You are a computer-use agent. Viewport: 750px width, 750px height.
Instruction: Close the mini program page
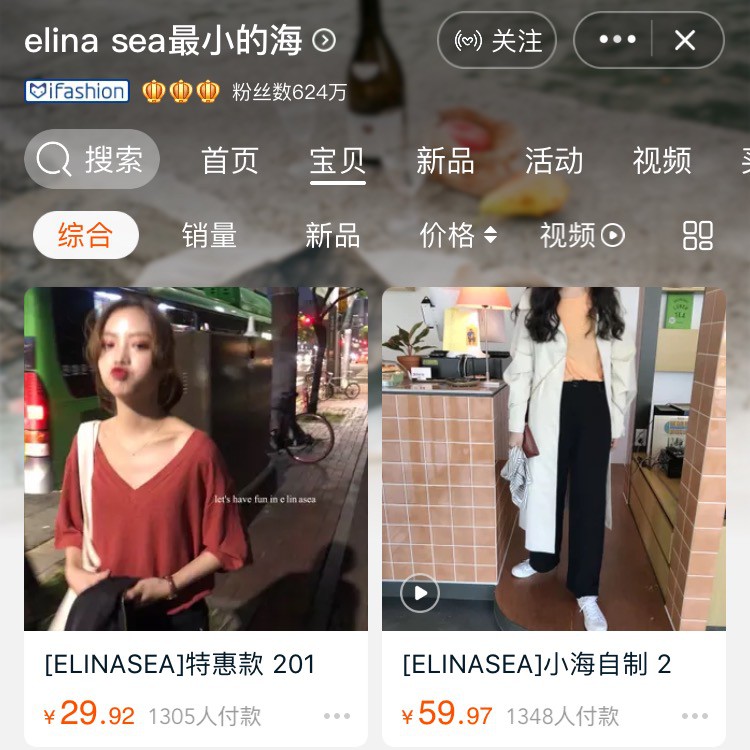(685, 40)
